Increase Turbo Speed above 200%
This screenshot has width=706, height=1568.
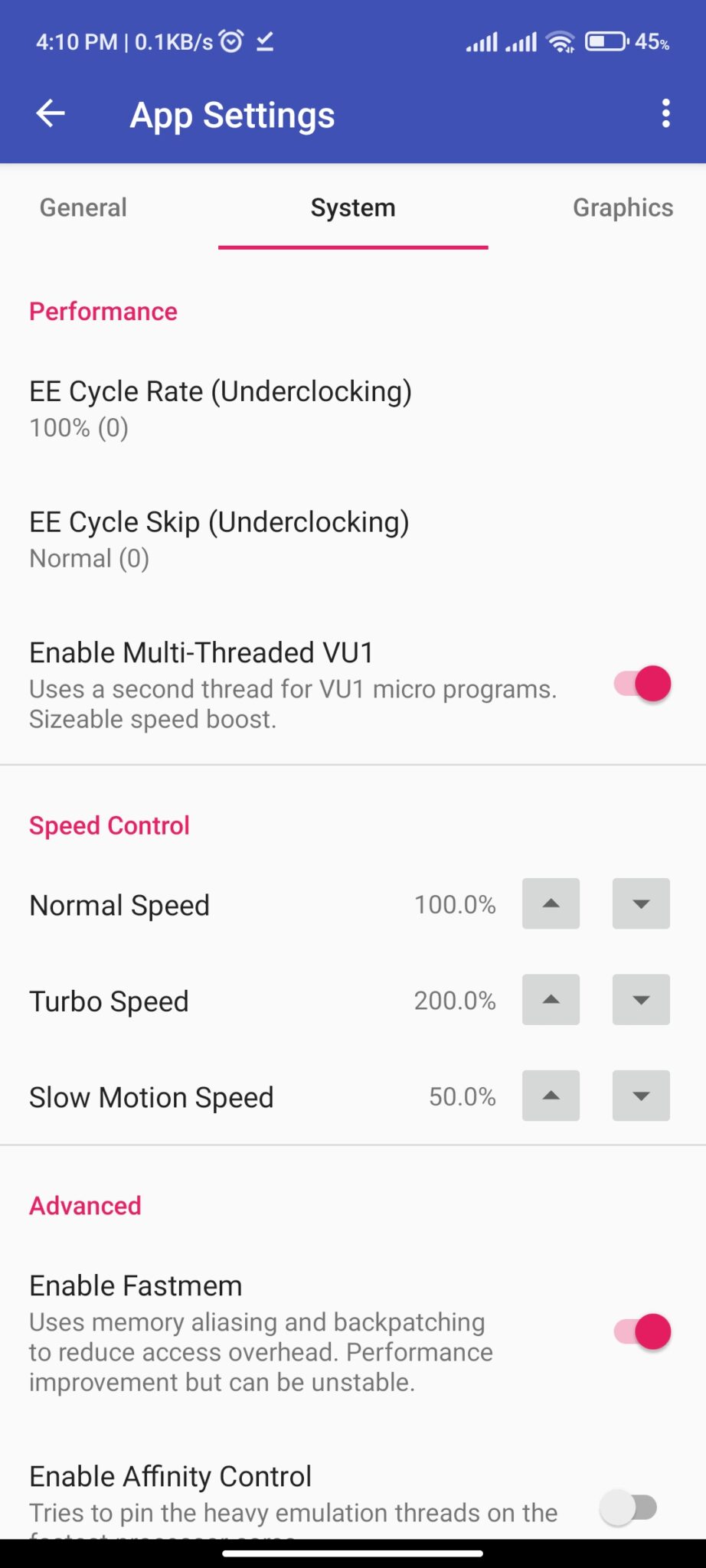[x=551, y=1000]
